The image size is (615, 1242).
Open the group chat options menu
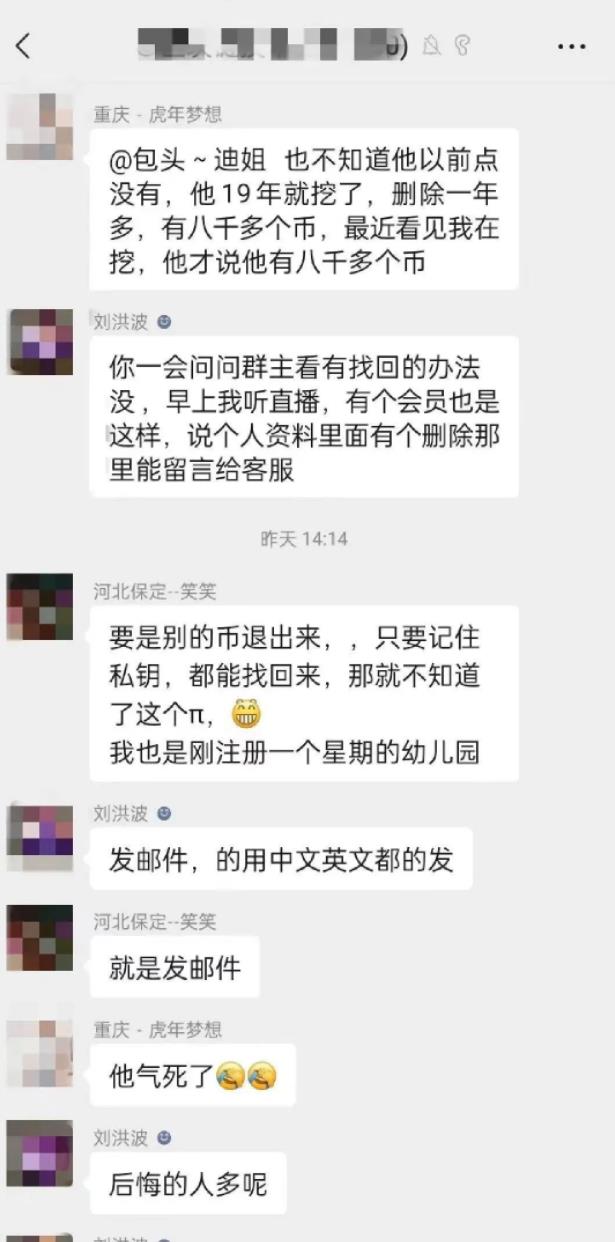click(571, 46)
